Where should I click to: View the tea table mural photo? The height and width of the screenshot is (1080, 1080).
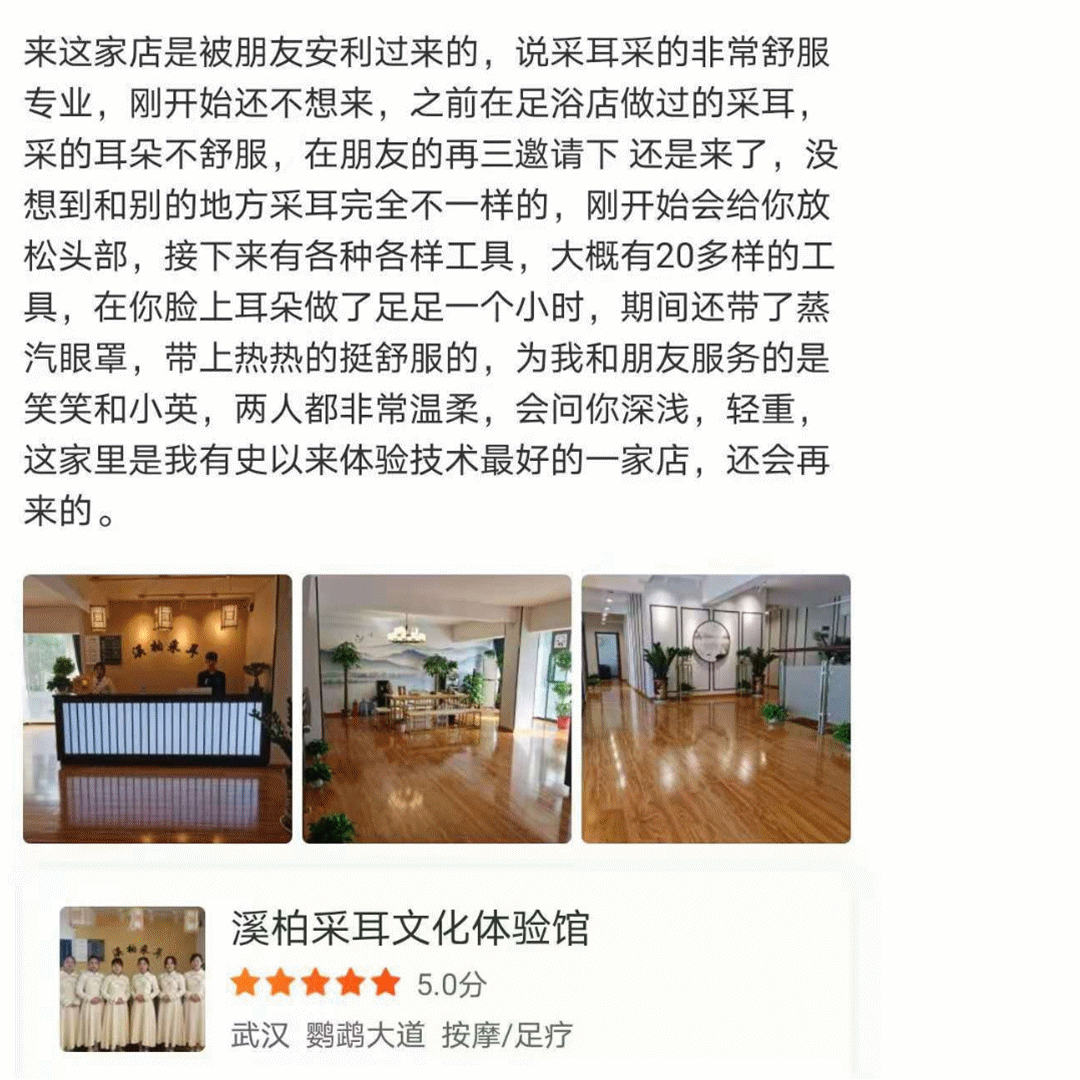coord(437,708)
